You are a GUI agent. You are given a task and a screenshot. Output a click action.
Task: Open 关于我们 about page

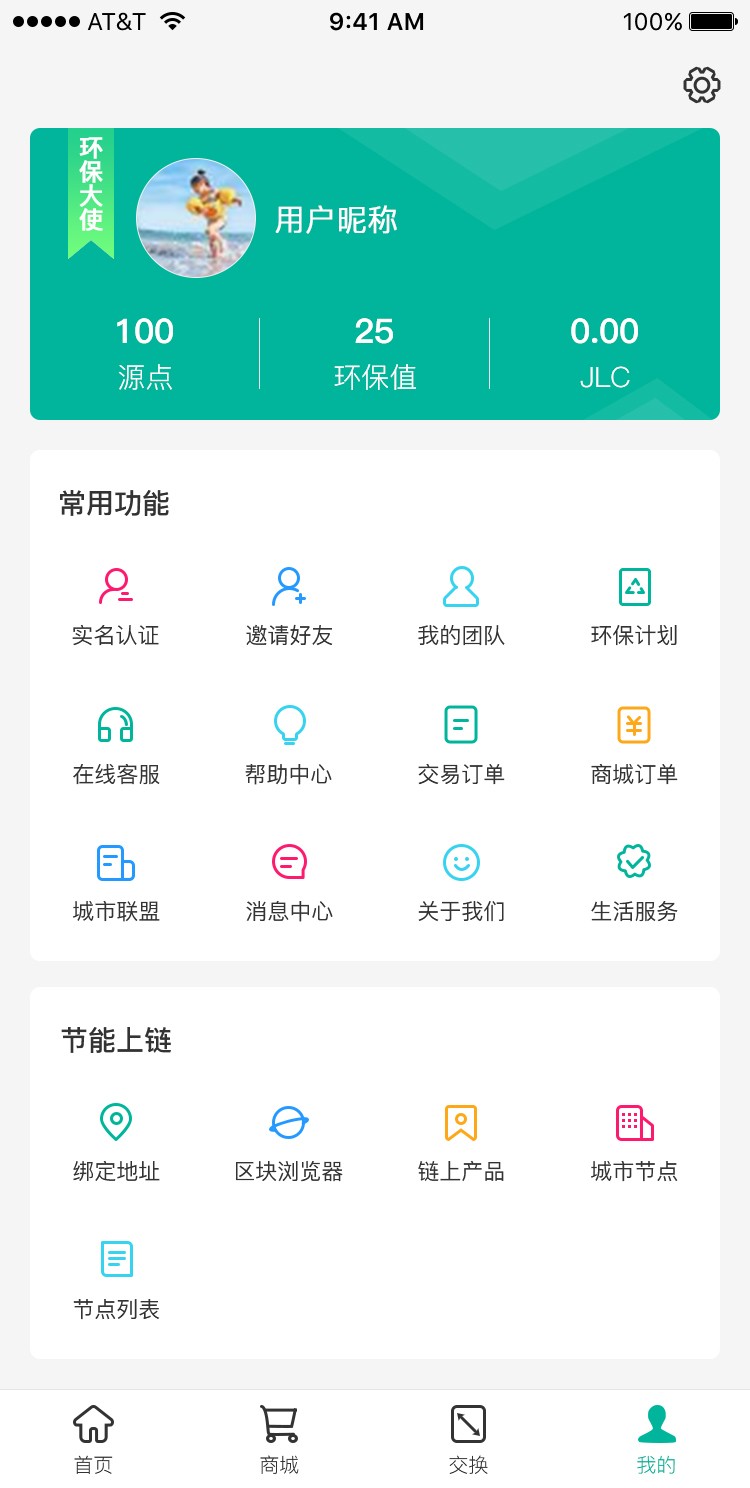pos(461,882)
